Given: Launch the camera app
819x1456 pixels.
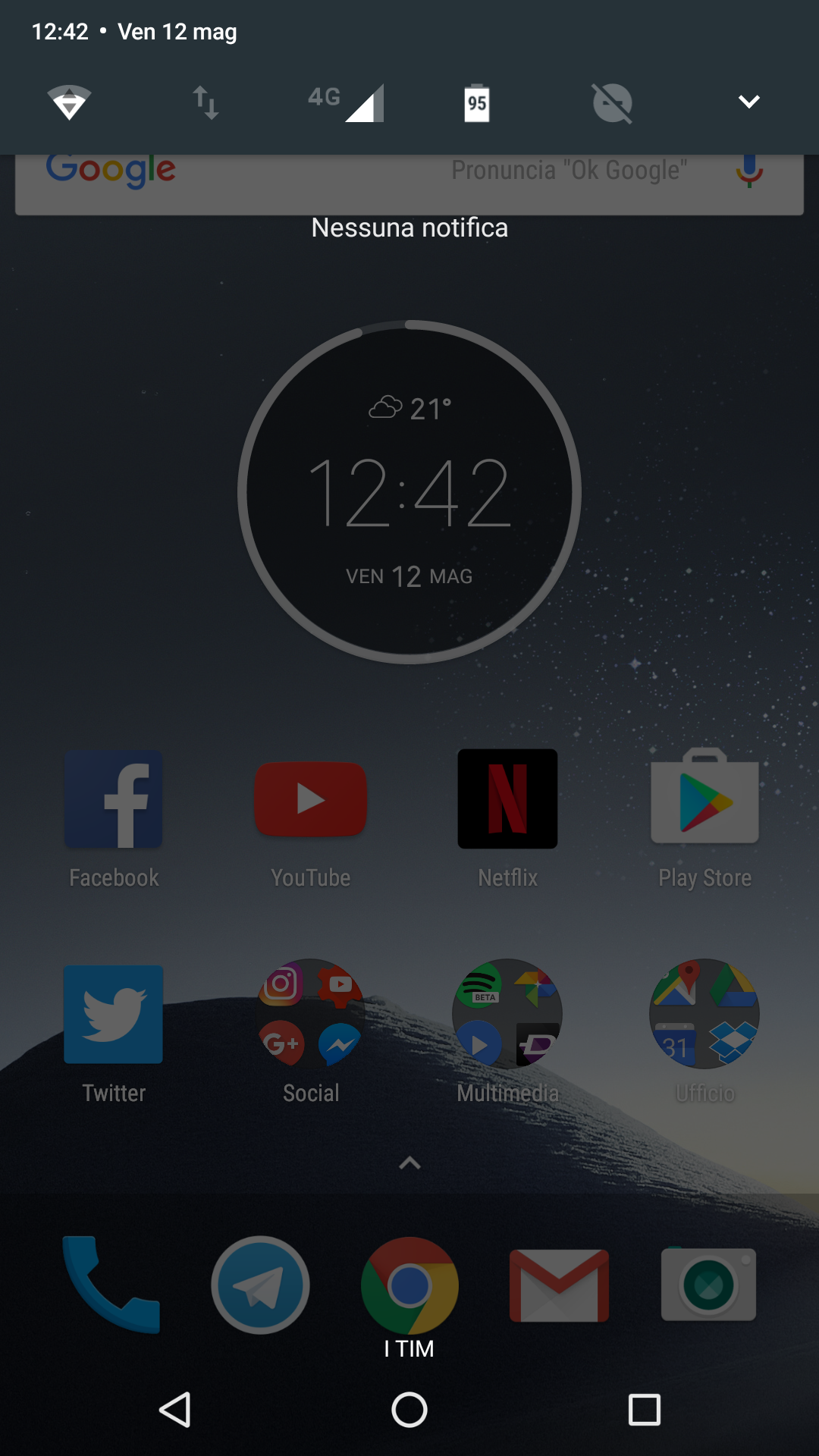Looking at the screenshot, I should (x=708, y=1284).
